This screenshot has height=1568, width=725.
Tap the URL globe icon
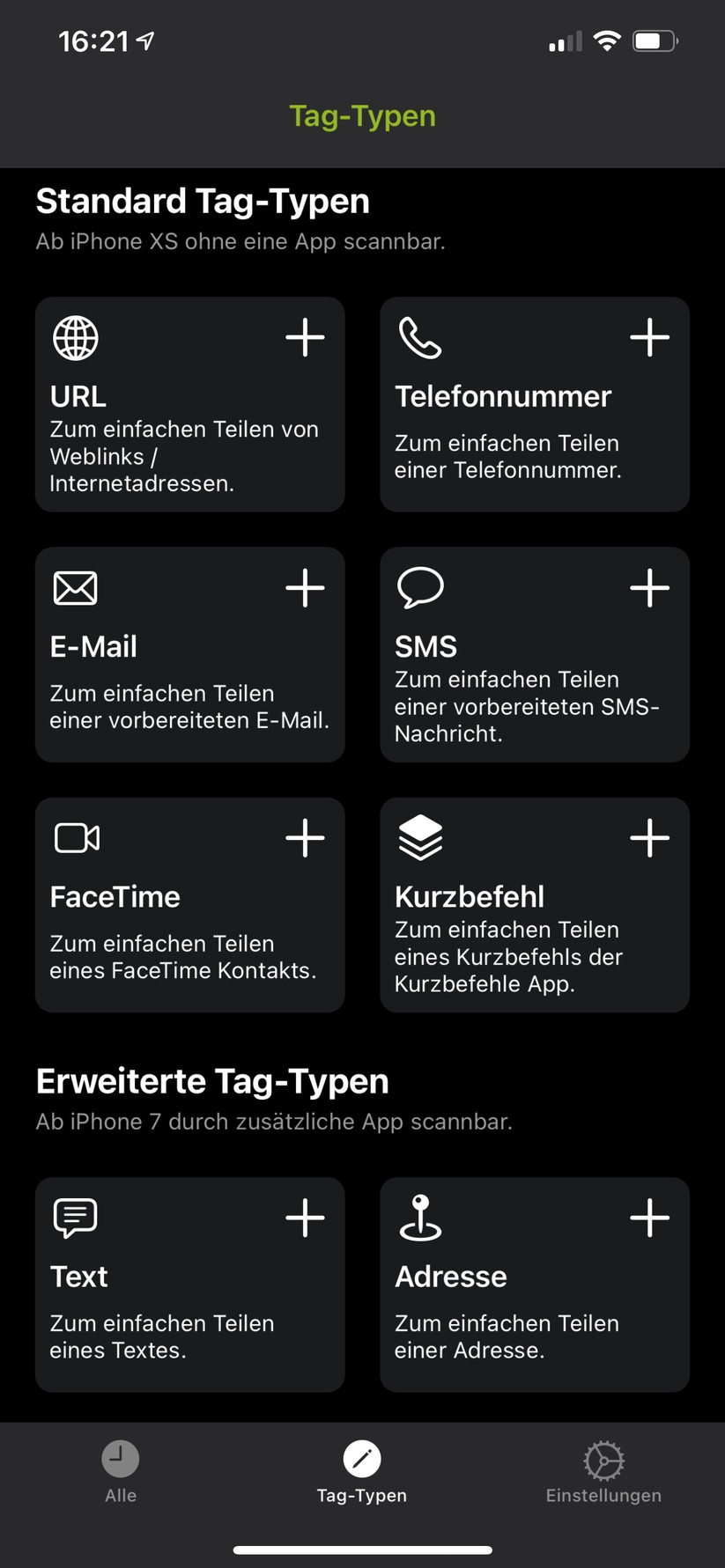click(75, 337)
